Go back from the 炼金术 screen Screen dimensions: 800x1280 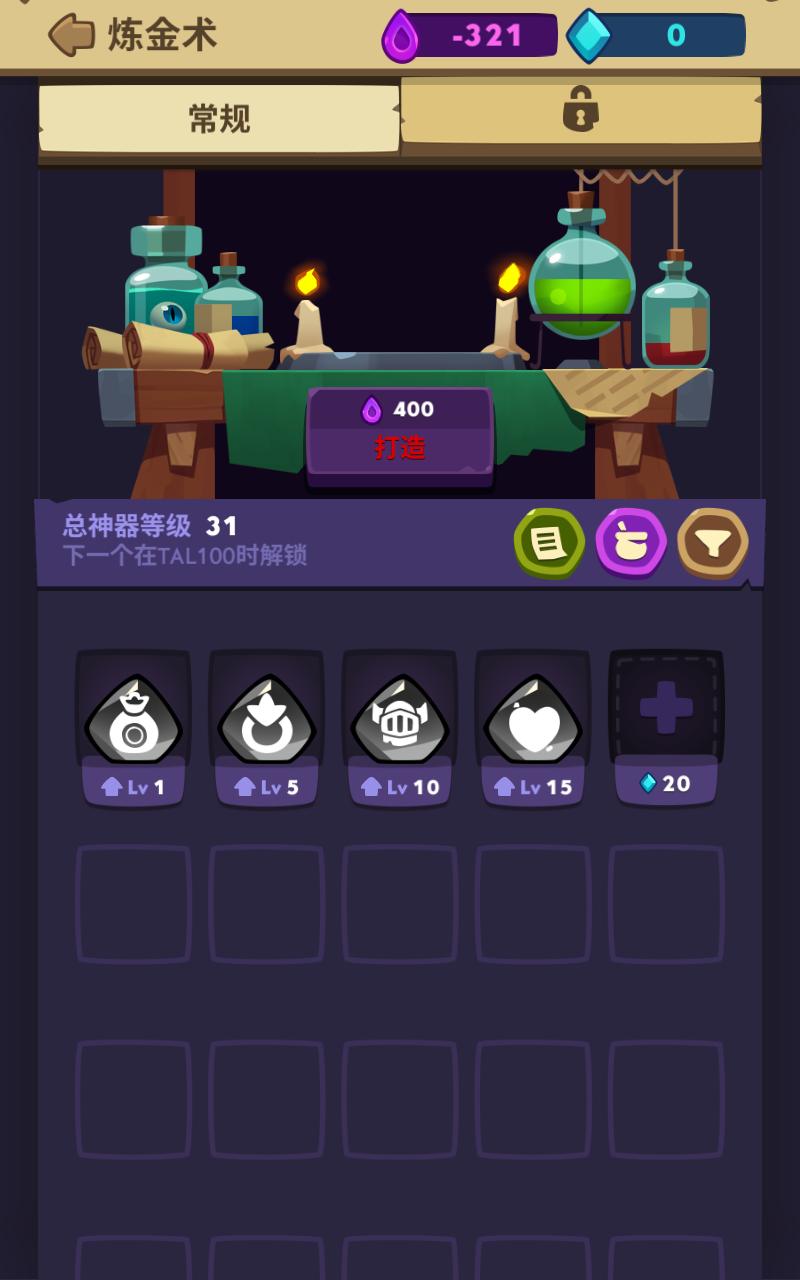click(x=72, y=35)
